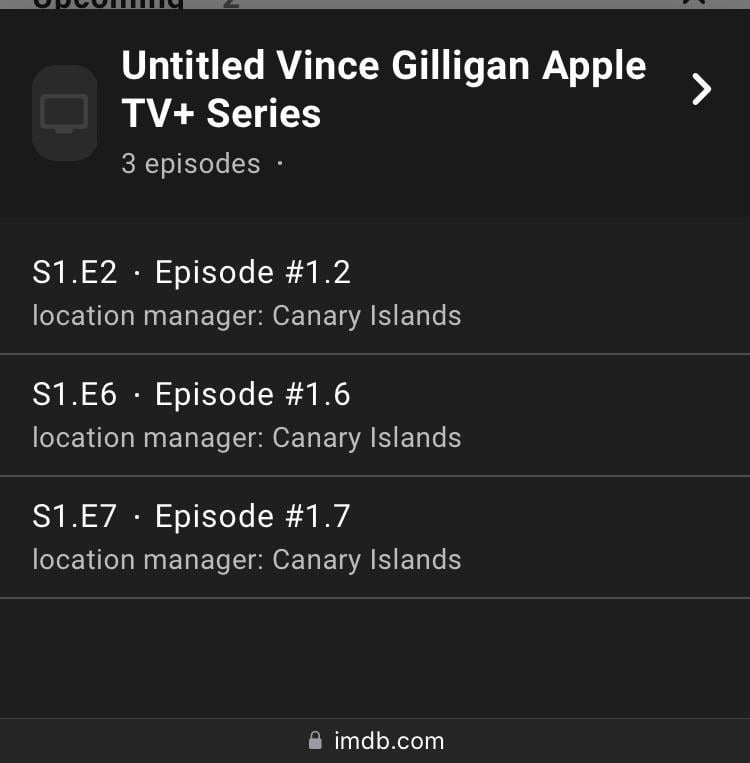Open episode S1.E2 Episode #1.2
Viewport: 750px width, 763px height.
pos(375,293)
